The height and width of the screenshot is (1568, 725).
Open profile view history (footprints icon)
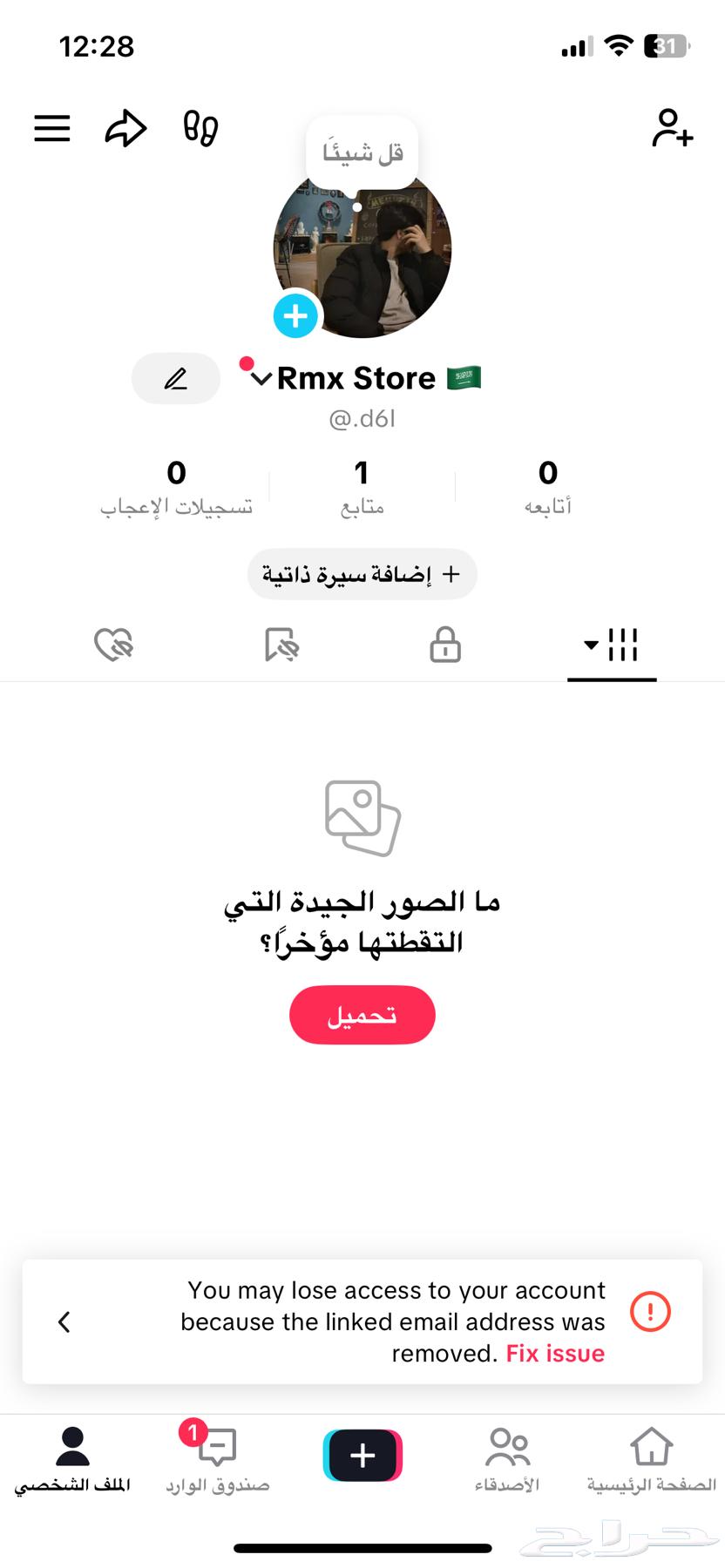(199, 128)
